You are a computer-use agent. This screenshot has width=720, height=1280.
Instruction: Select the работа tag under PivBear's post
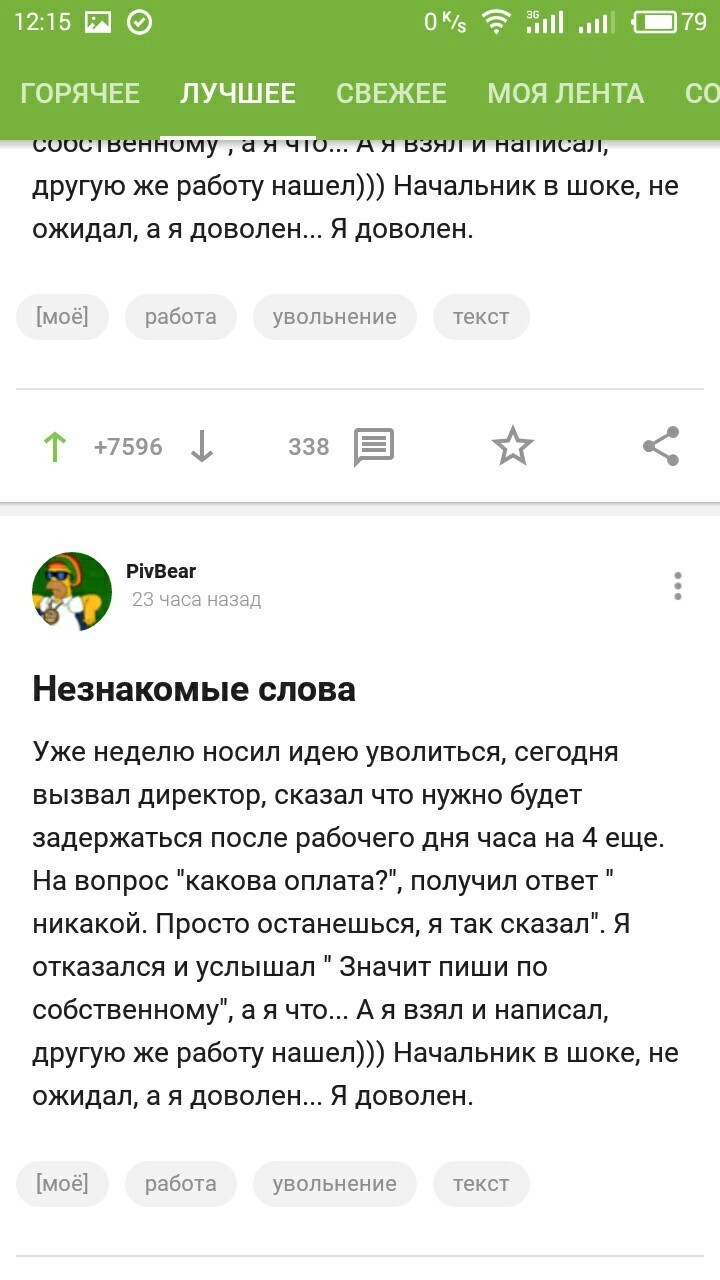click(x=180, y=1184)
